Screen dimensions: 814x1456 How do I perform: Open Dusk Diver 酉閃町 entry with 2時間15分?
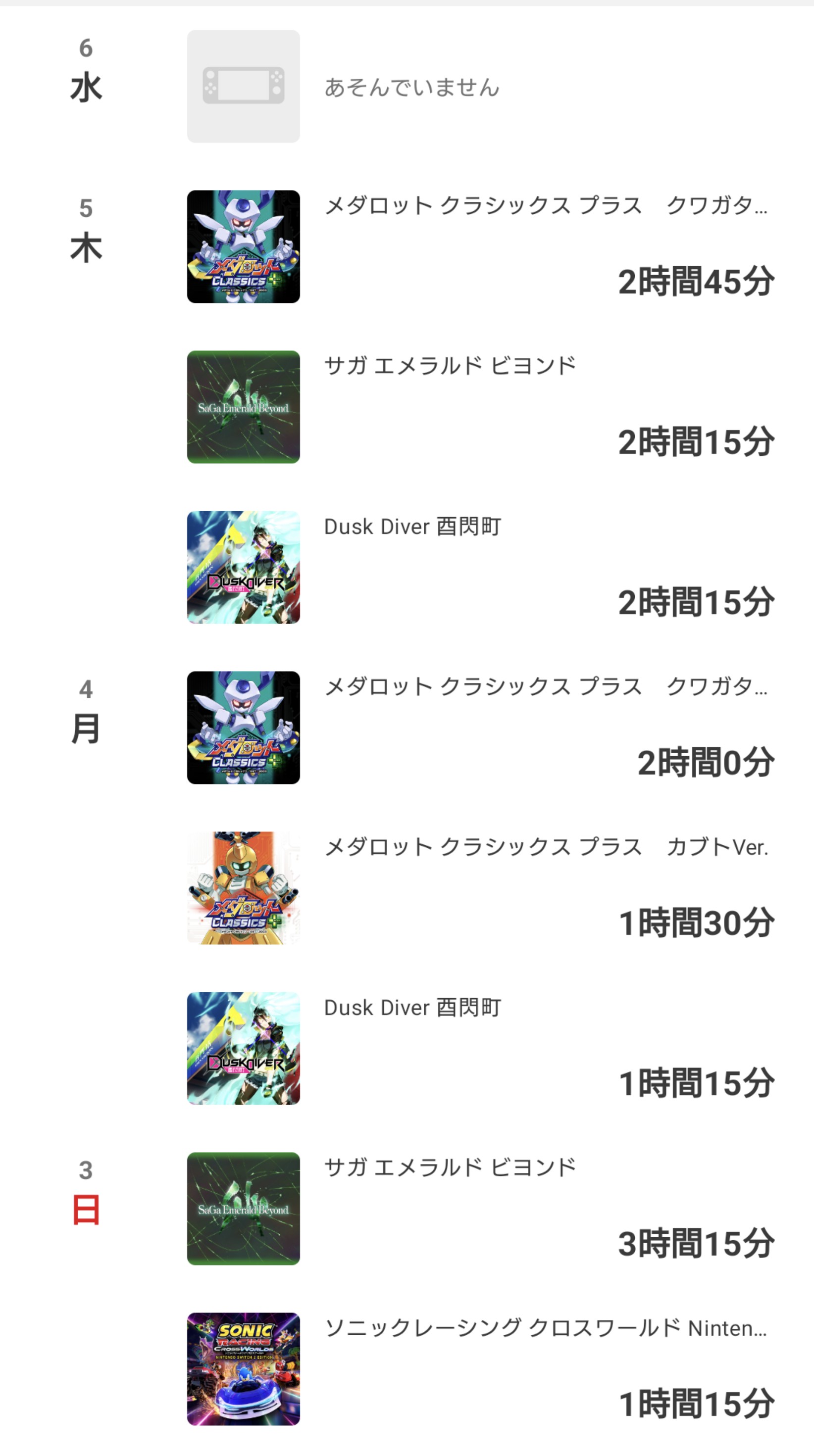pos(481,567)
